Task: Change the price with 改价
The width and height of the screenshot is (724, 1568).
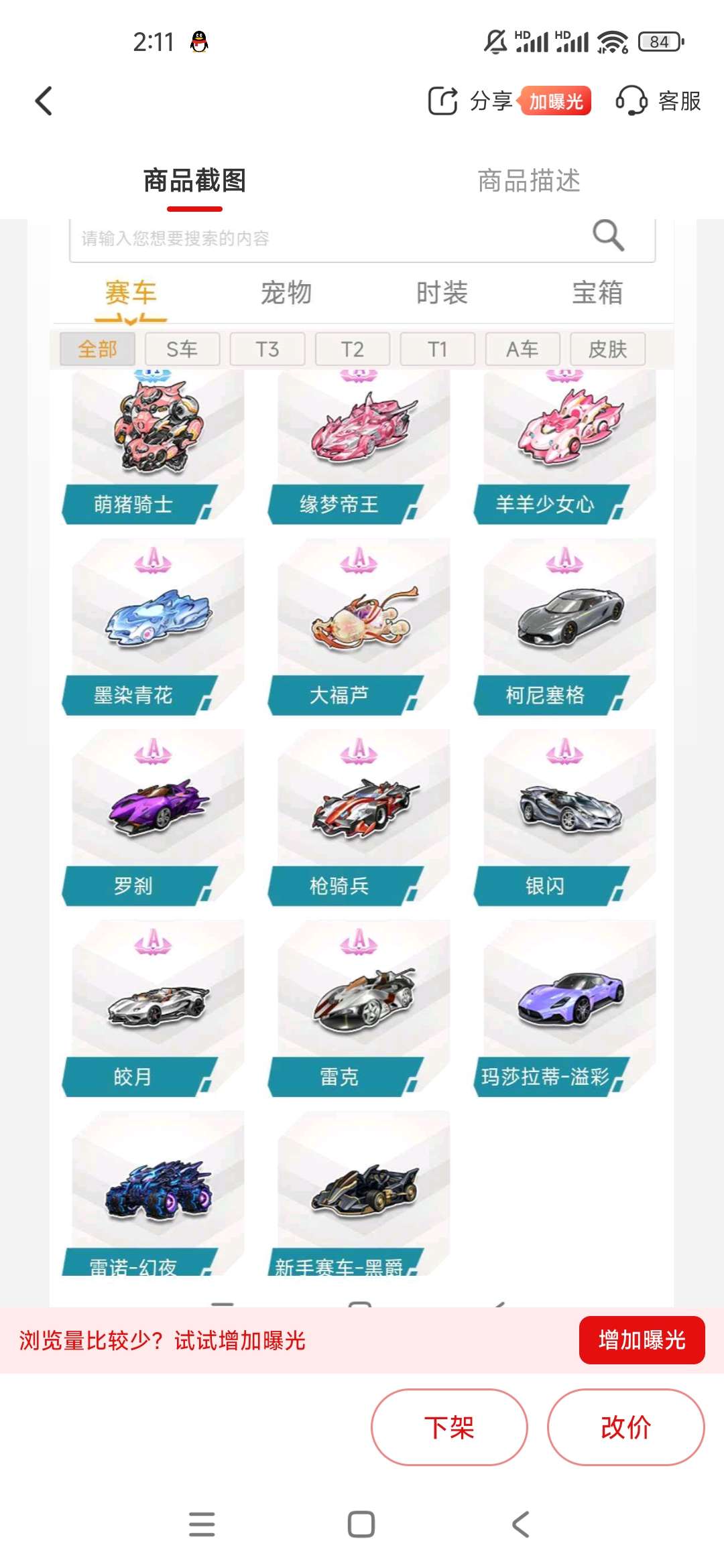Action: click(625, 1427)
